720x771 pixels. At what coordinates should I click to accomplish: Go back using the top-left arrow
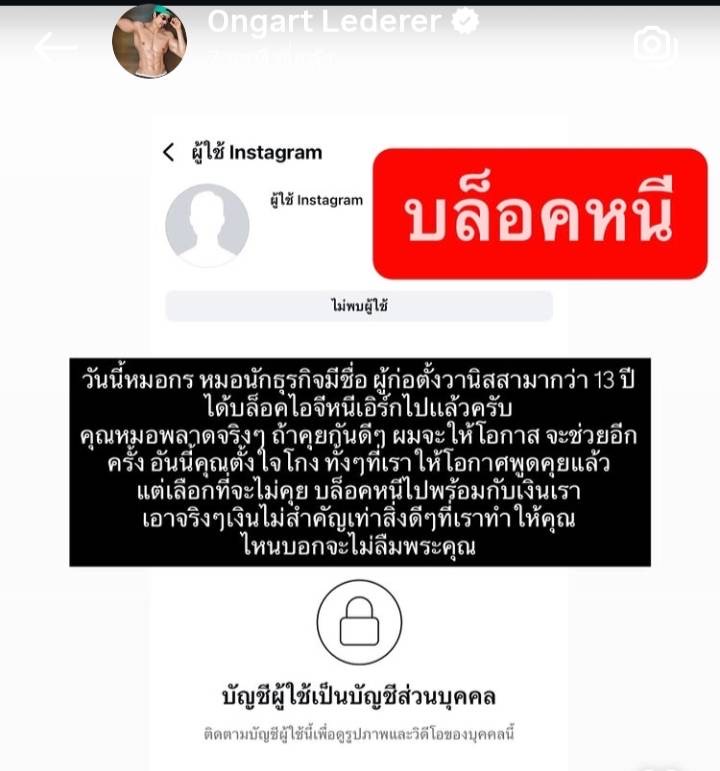[x=54, y=47]
